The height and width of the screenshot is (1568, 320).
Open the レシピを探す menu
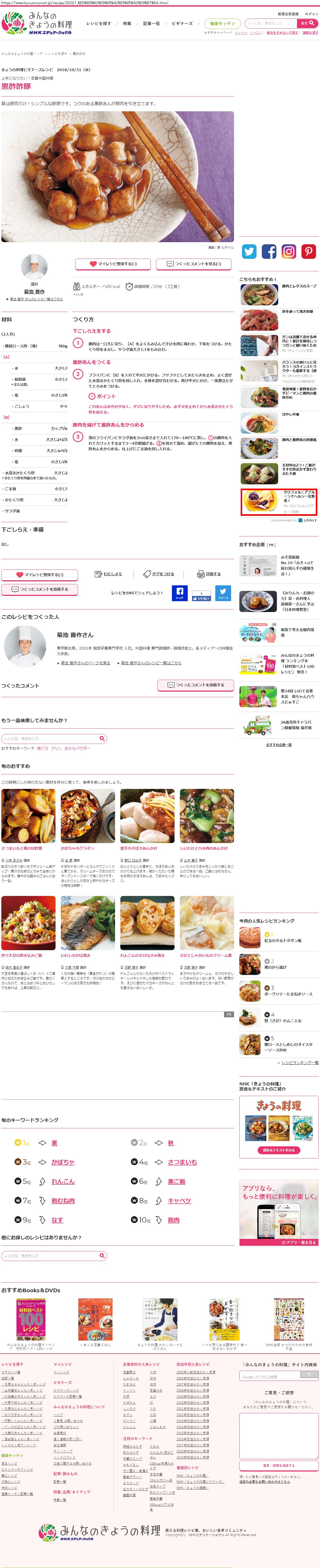[x=99, y=23]
